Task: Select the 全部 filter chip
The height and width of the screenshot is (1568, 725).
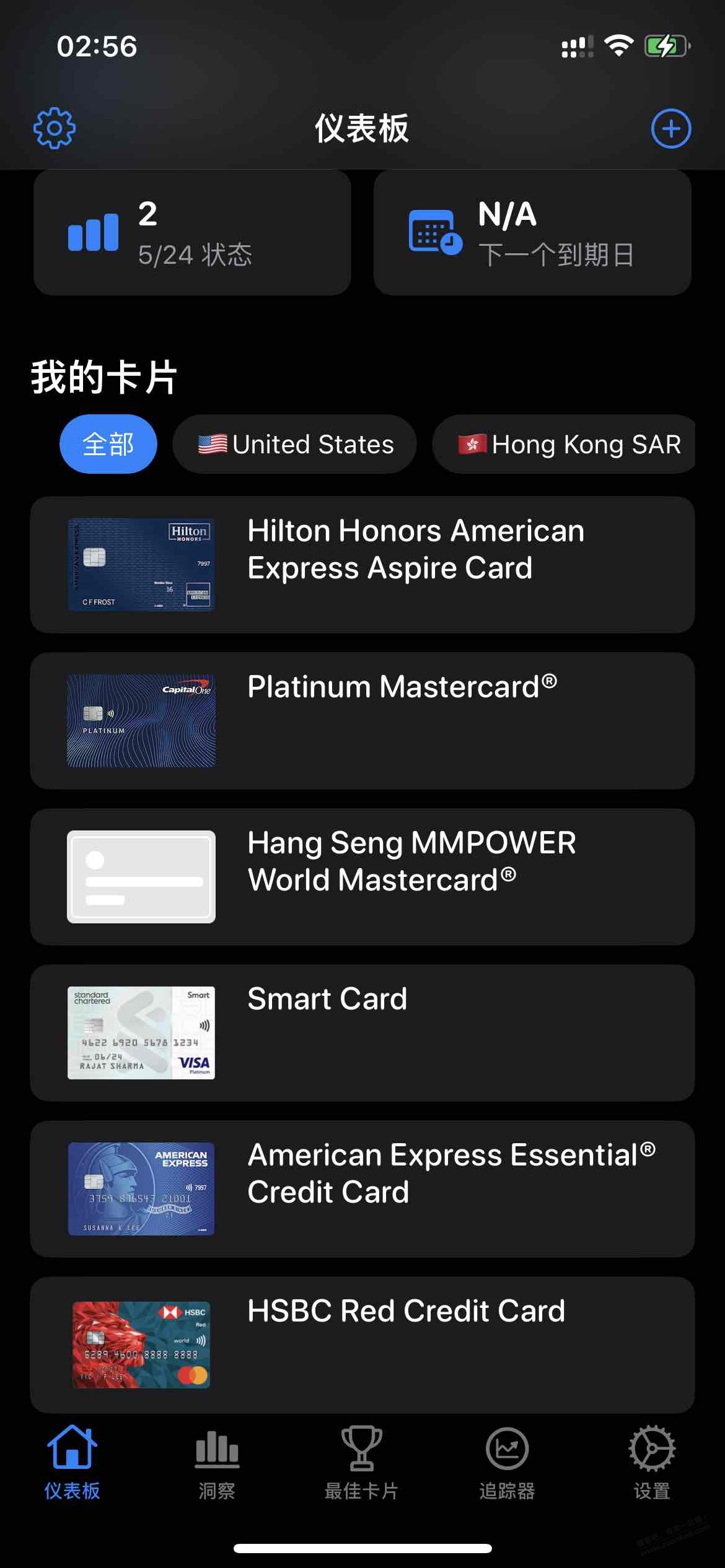Action: coord(108,444)
